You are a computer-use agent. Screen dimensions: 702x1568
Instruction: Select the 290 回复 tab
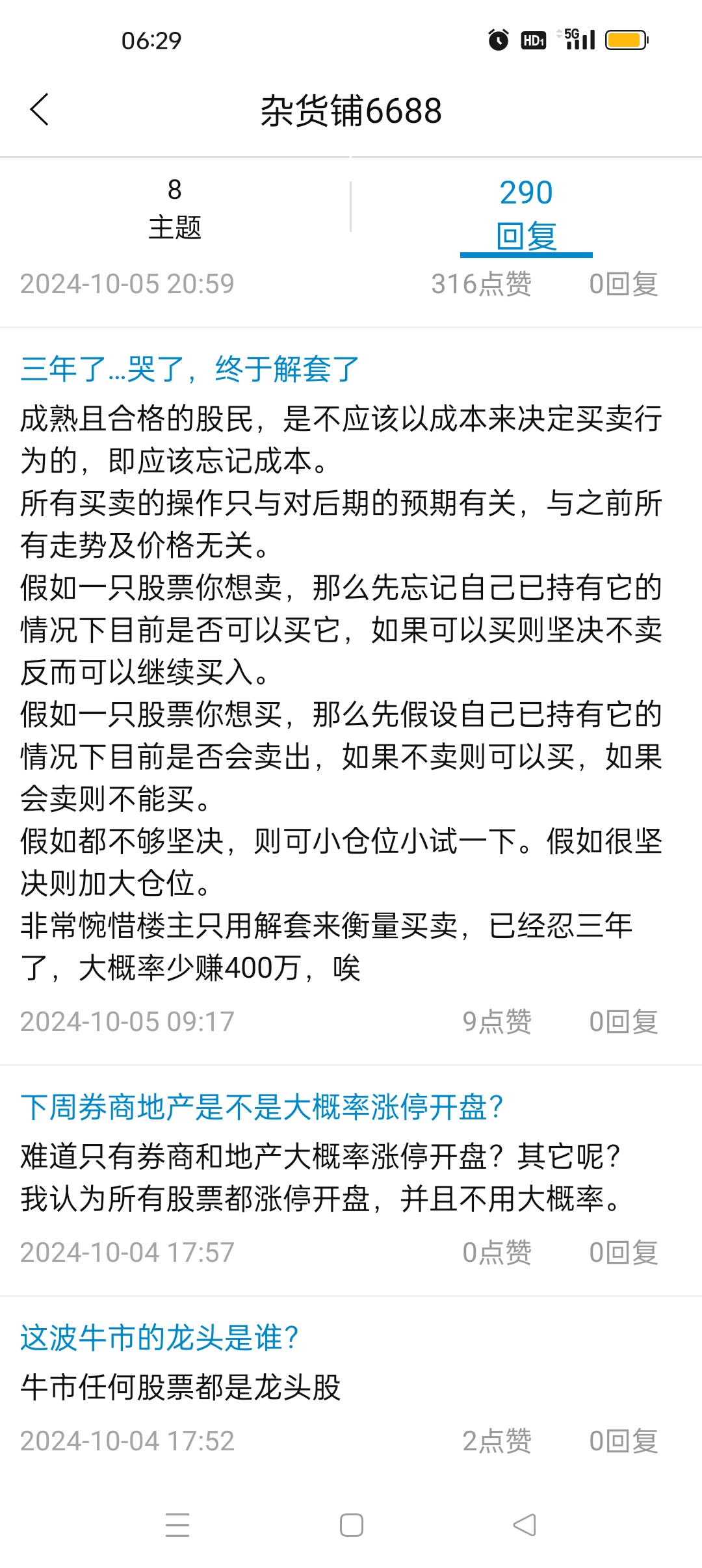point(526,213)
